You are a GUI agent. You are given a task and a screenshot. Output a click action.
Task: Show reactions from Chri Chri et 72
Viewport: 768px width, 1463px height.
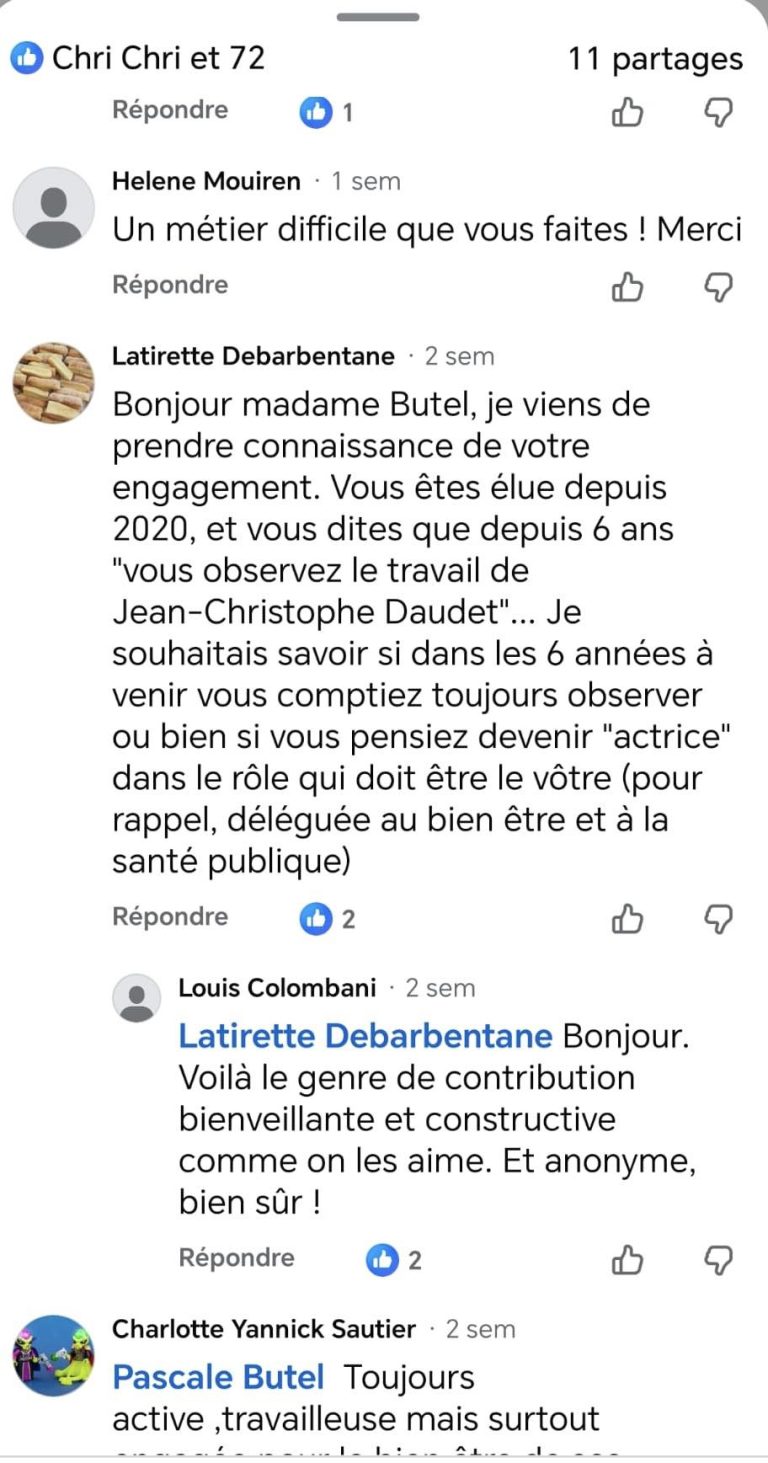138,58
